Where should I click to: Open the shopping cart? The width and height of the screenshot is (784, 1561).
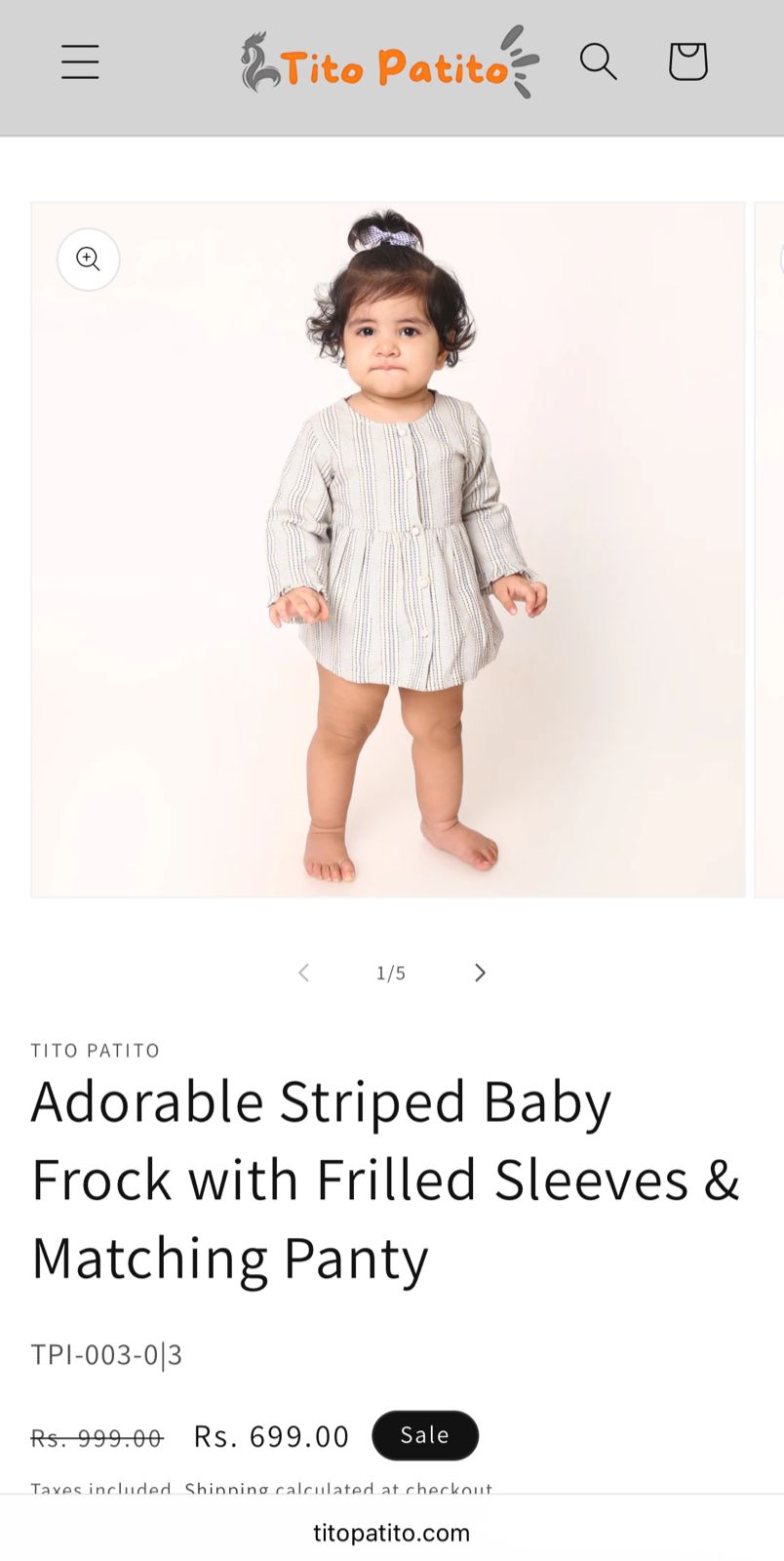click(x=687, y=61)
